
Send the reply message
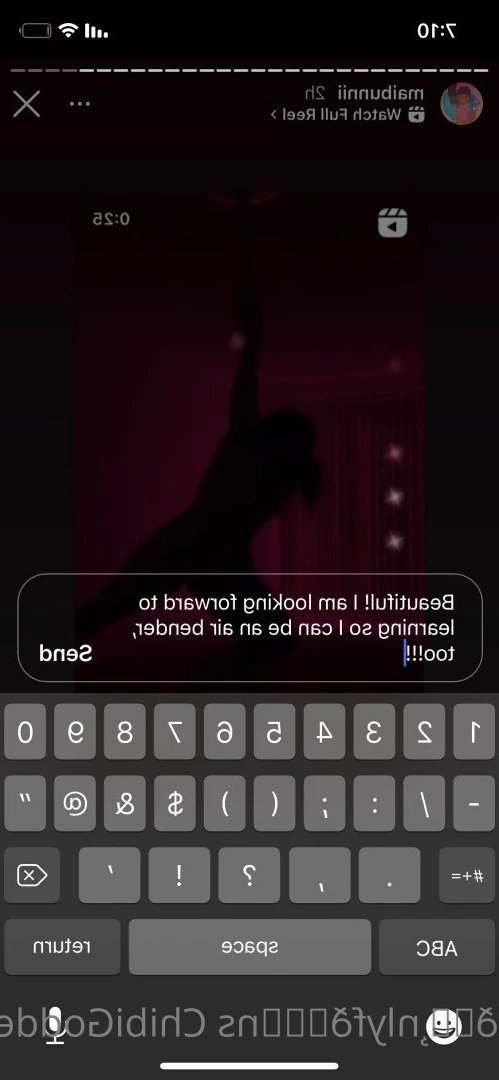65,653
